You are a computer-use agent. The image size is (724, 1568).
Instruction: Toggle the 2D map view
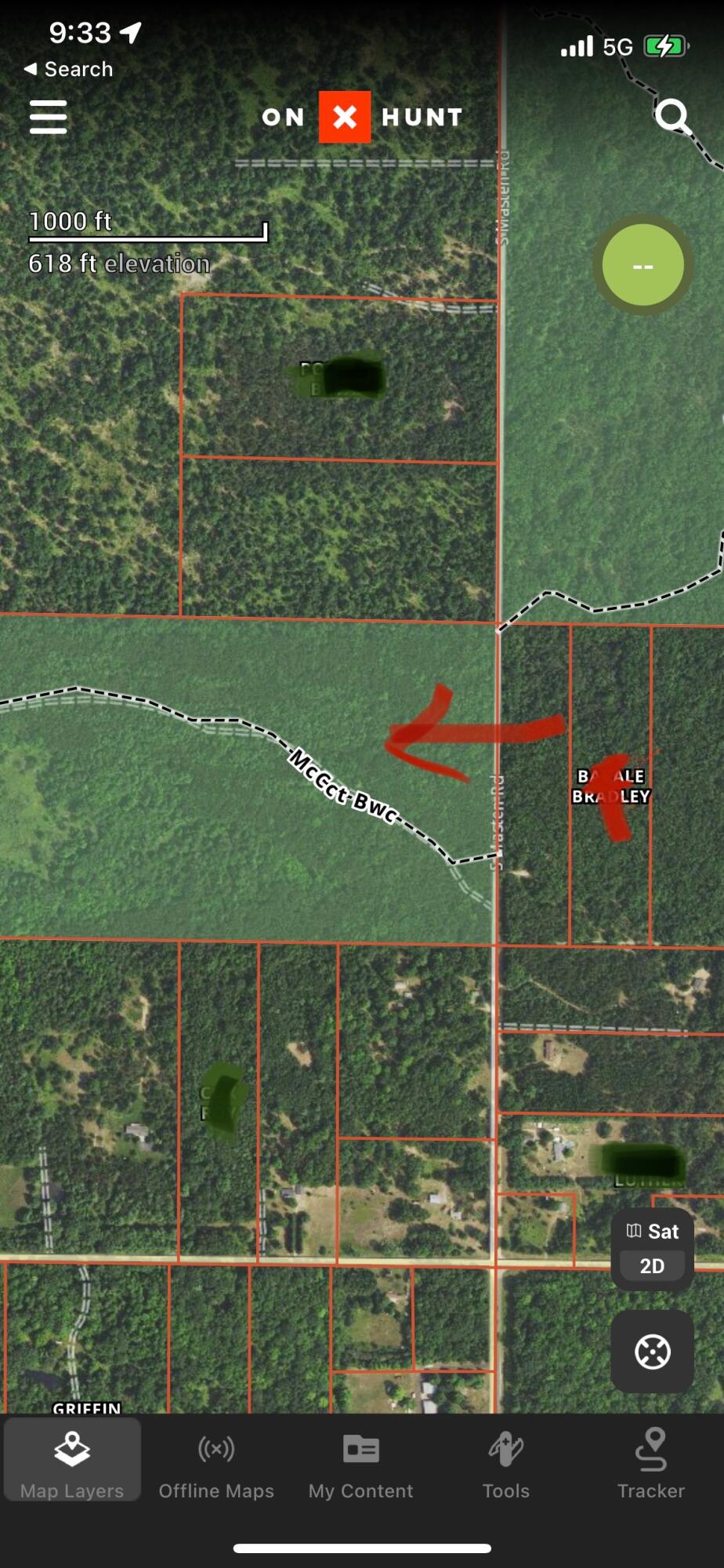point(652,1266)
